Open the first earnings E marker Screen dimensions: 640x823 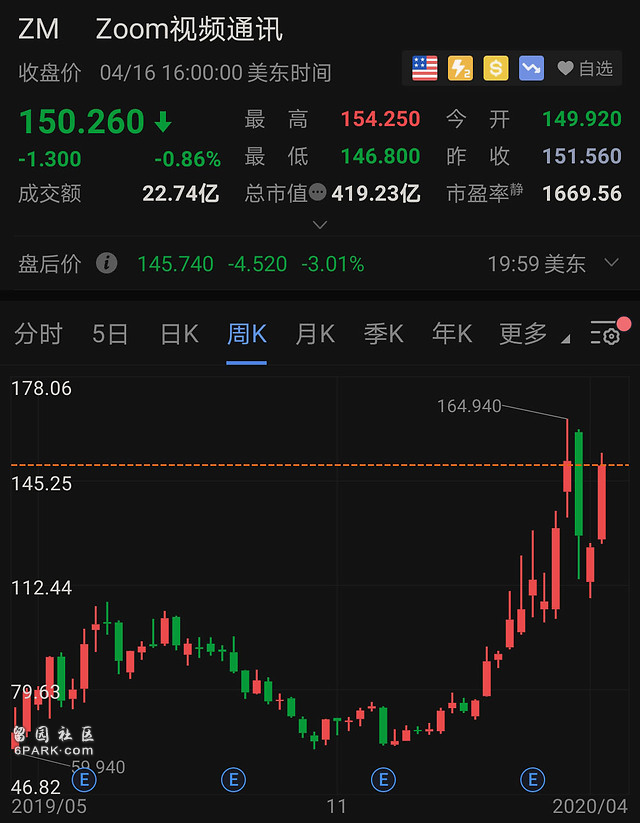pyautogui.click(x=84, y=777)
